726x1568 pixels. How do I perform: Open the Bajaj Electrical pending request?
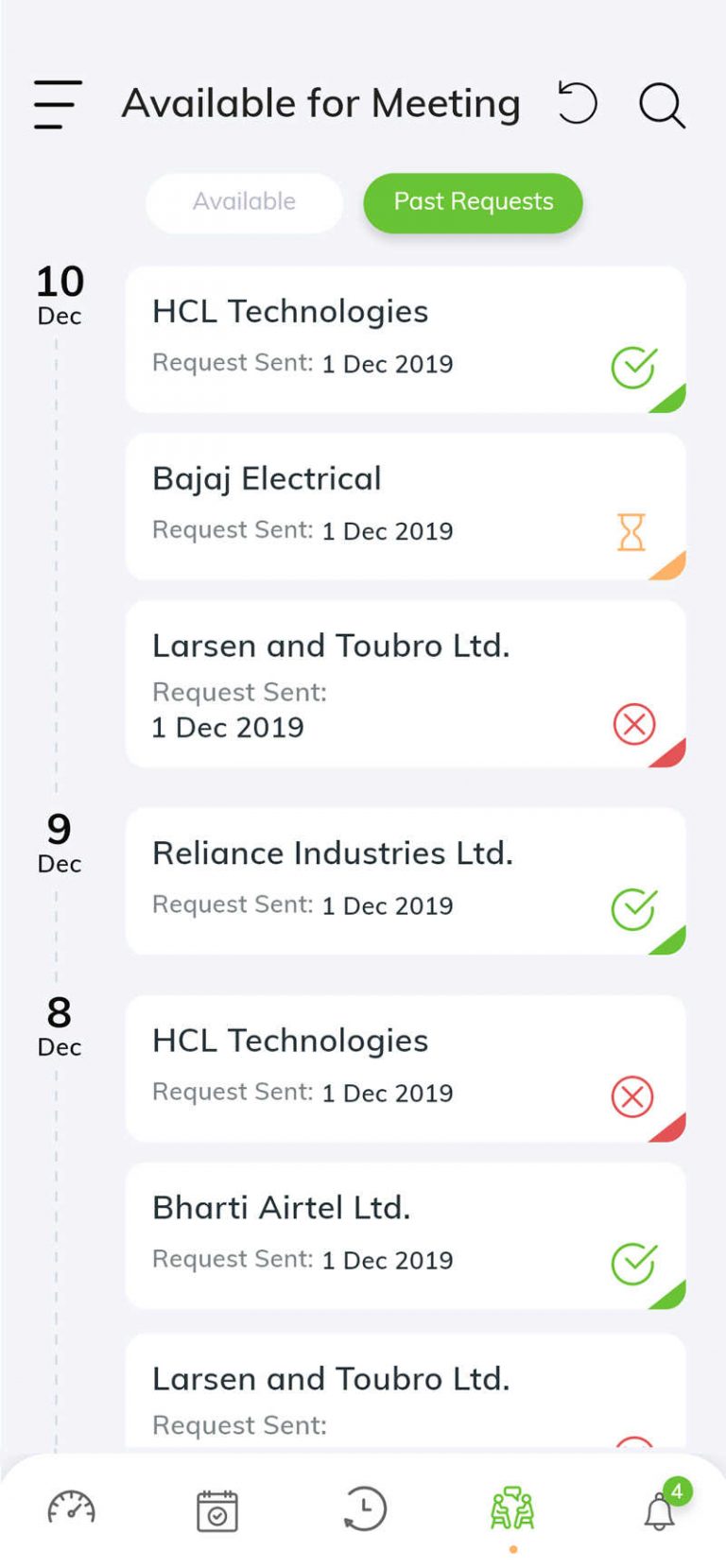[406, 507]
